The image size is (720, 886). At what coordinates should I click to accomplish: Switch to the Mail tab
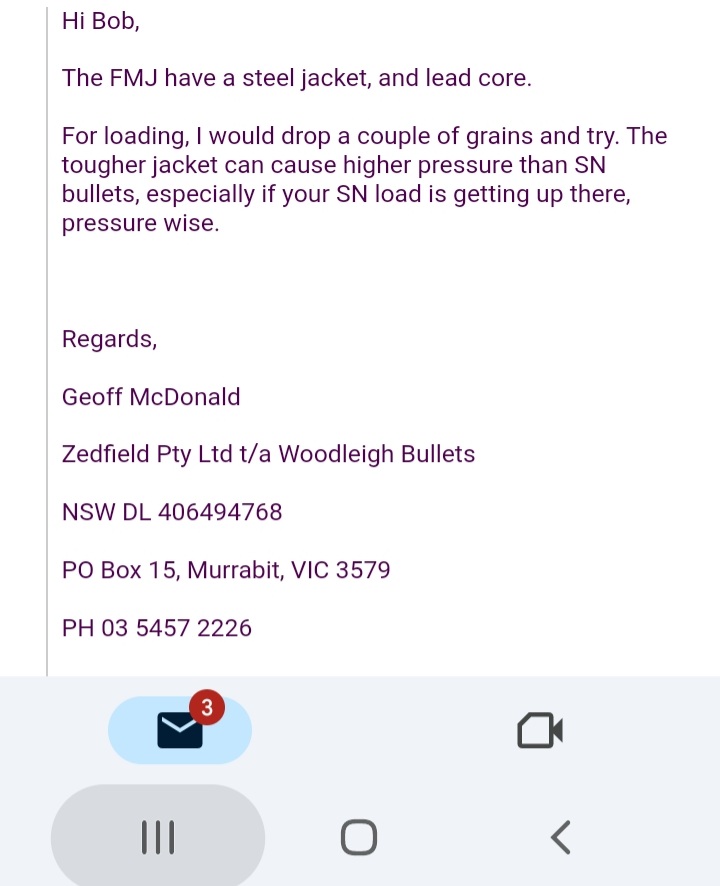(x=180, y=730)
